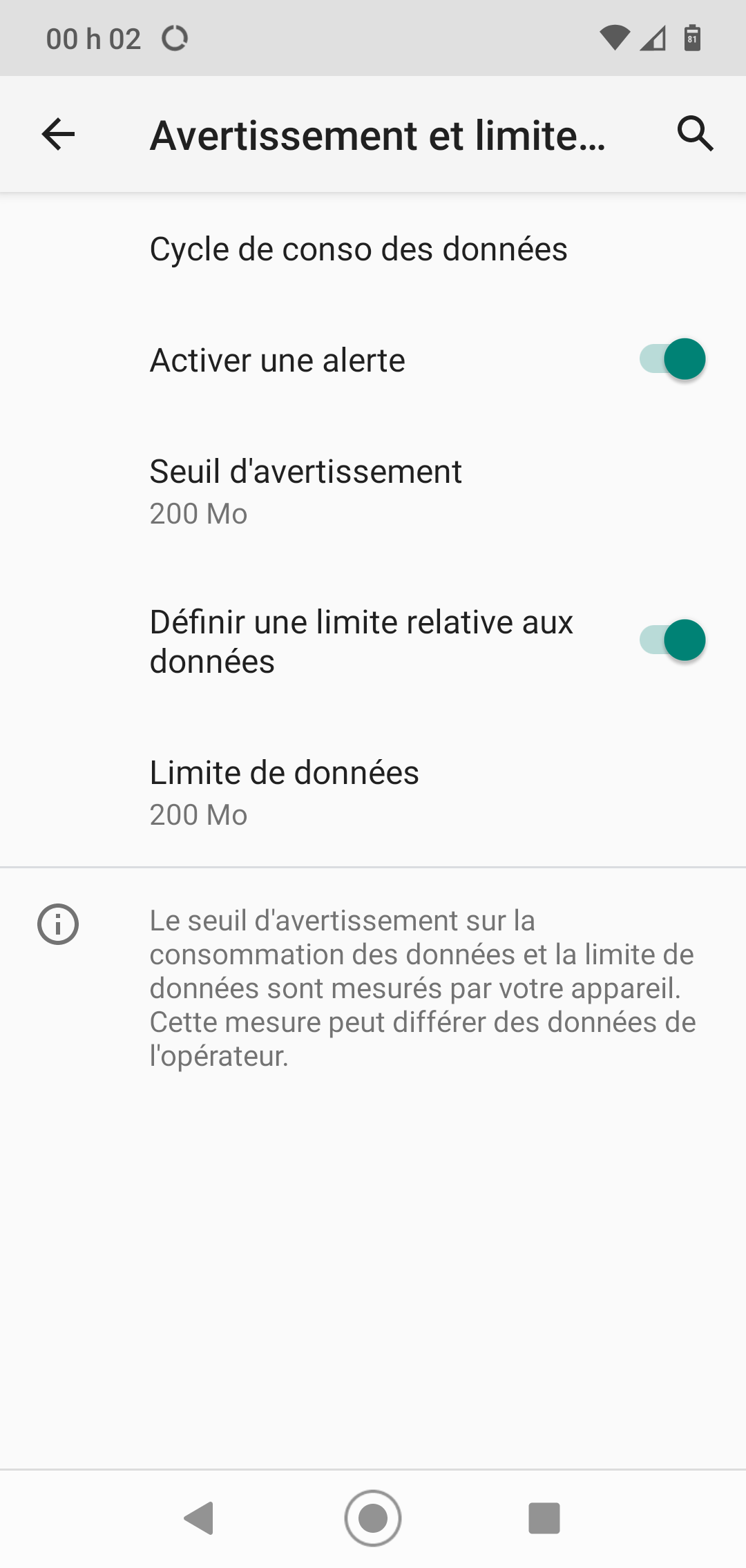This screenshot has height=1568, width=746.
Task: Open the search icon in the app bar
Action: (x=695, y=133)
